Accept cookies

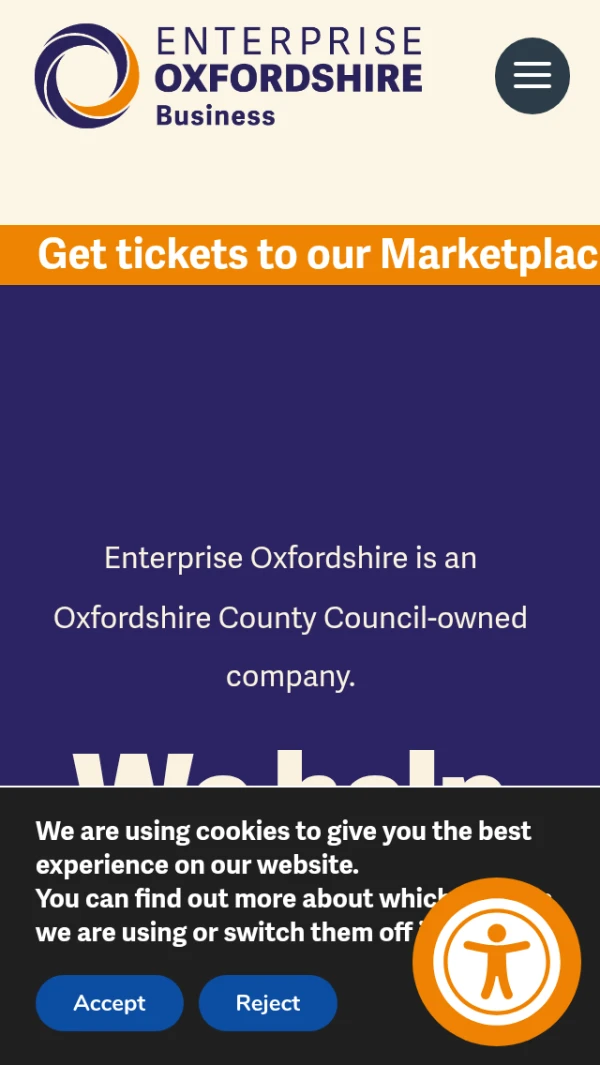(109, 1003)
